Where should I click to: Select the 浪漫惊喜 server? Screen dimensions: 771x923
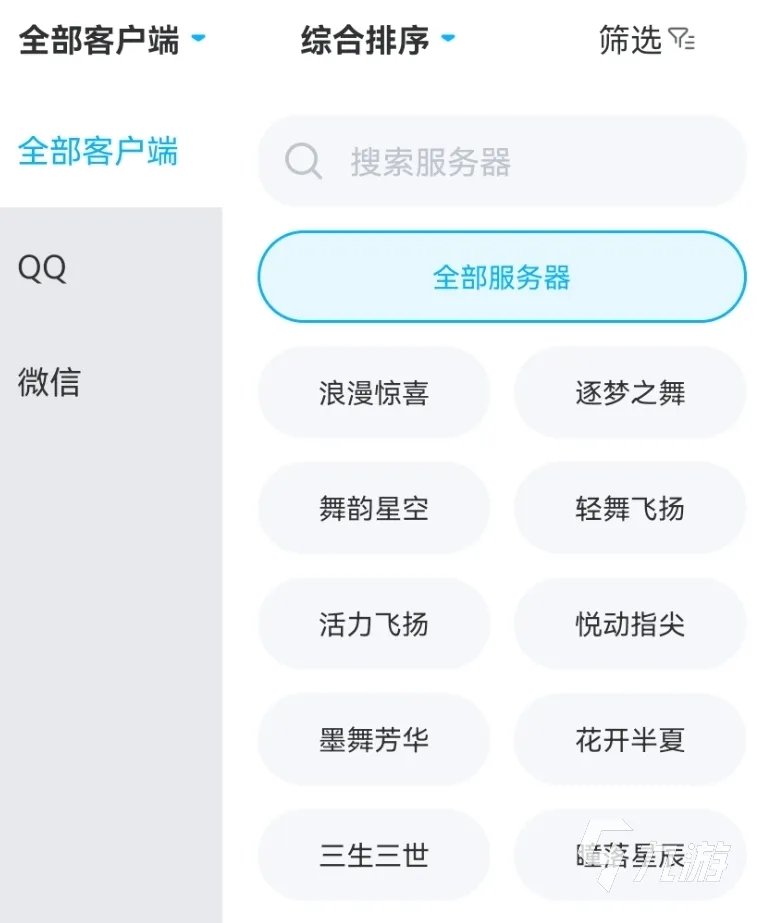point(373,392)
